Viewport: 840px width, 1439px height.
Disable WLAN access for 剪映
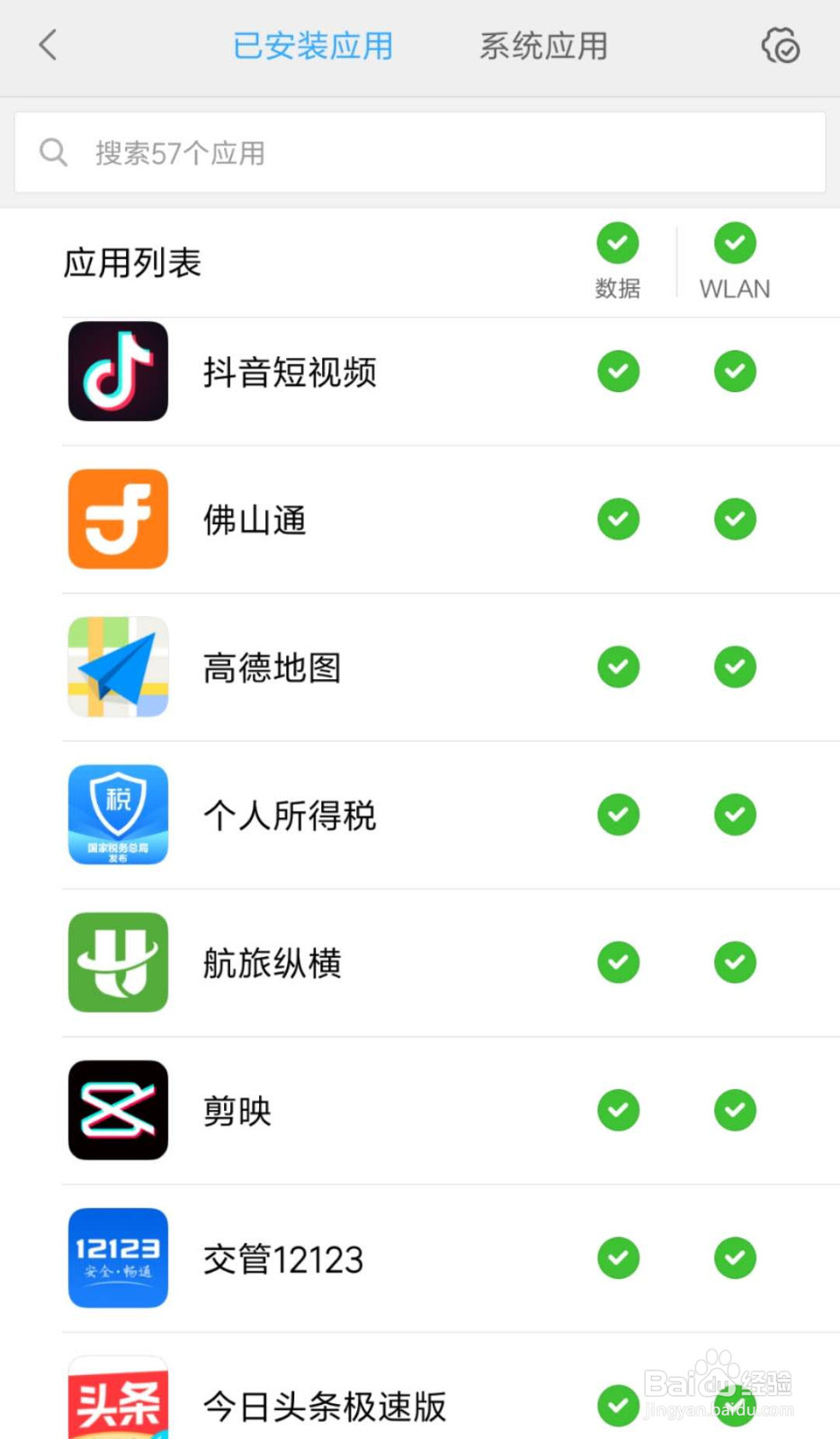[735, 1110]
